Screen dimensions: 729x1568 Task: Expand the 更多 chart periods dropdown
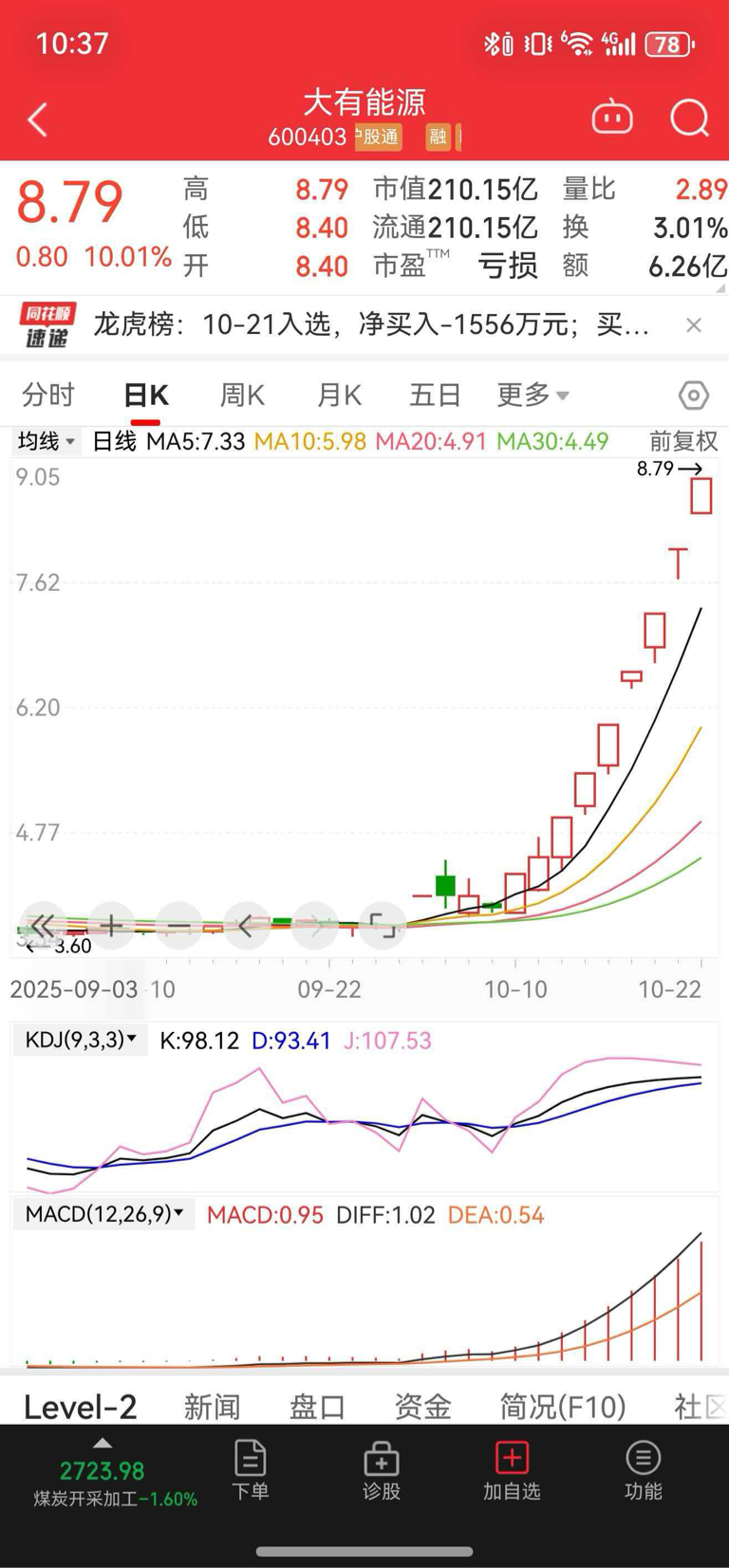point(533,395)
